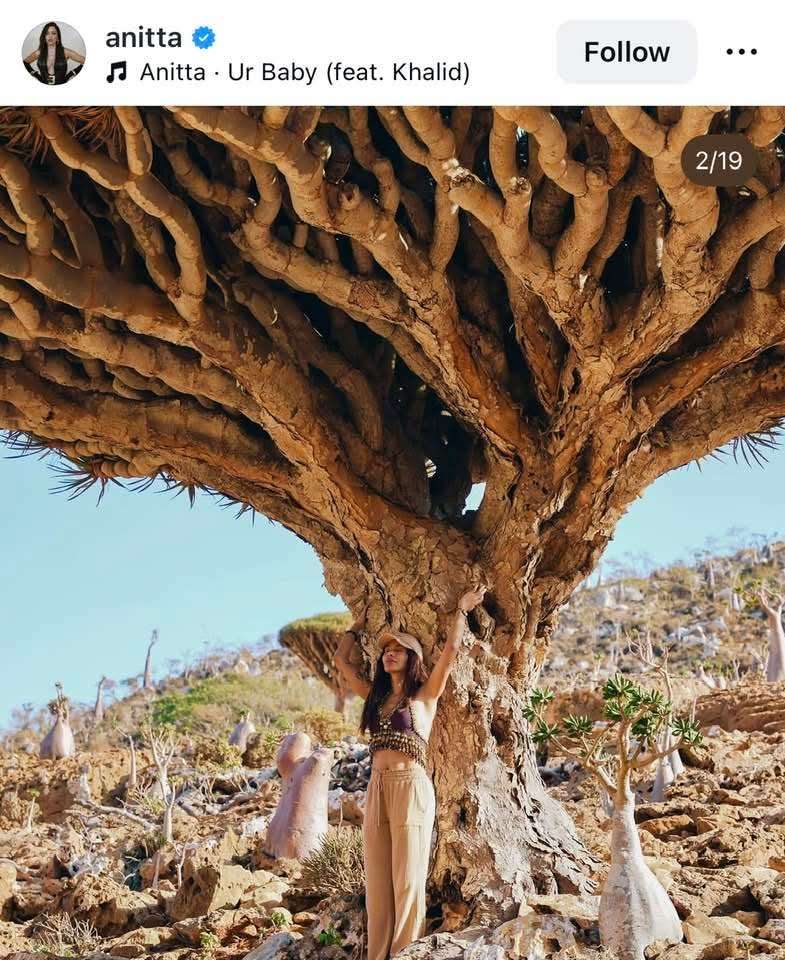Open the anitta username link
This screenshot has height=960, width=785.
(x=144, y=38)
